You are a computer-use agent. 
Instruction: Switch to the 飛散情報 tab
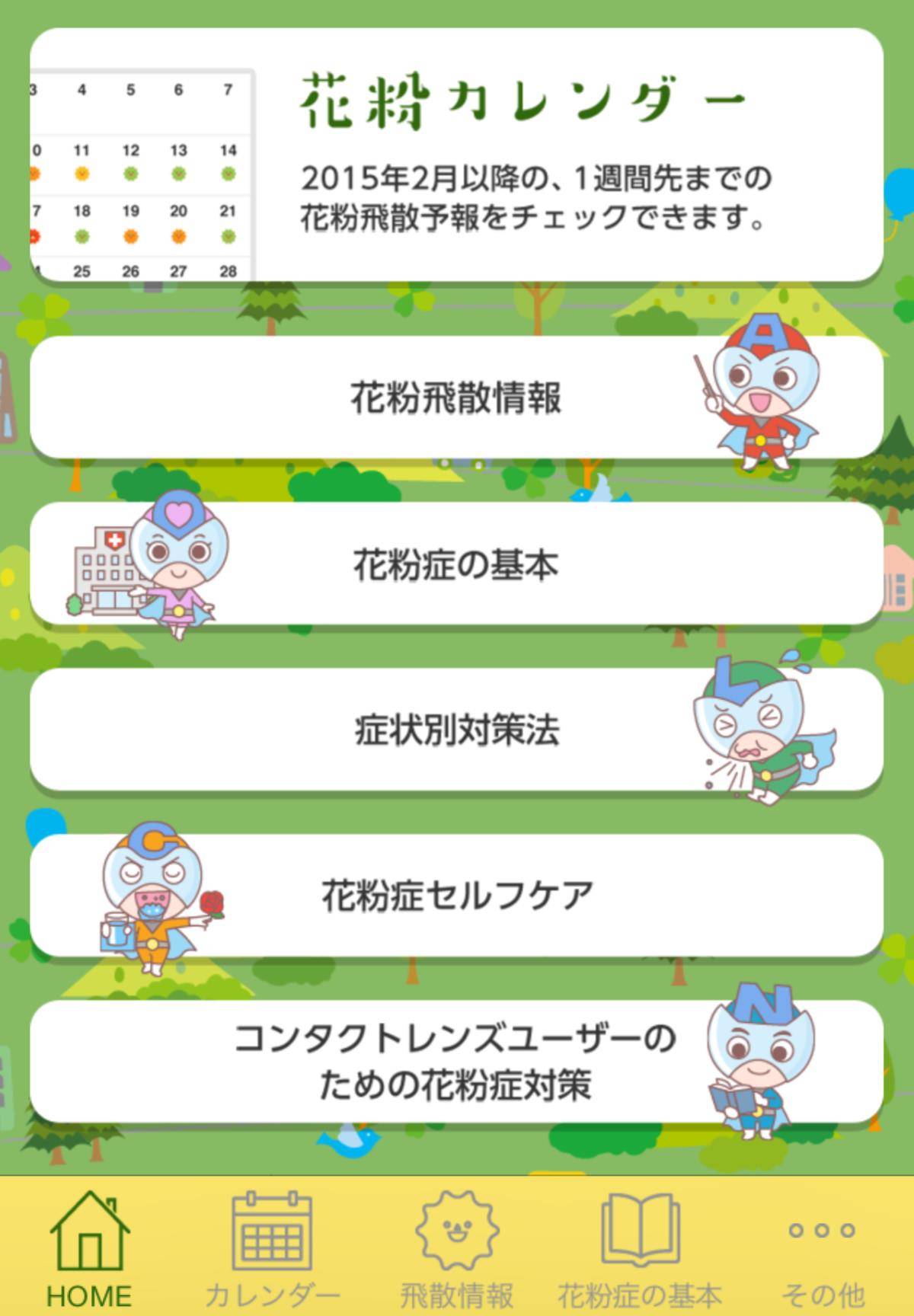coord(457,1247)
